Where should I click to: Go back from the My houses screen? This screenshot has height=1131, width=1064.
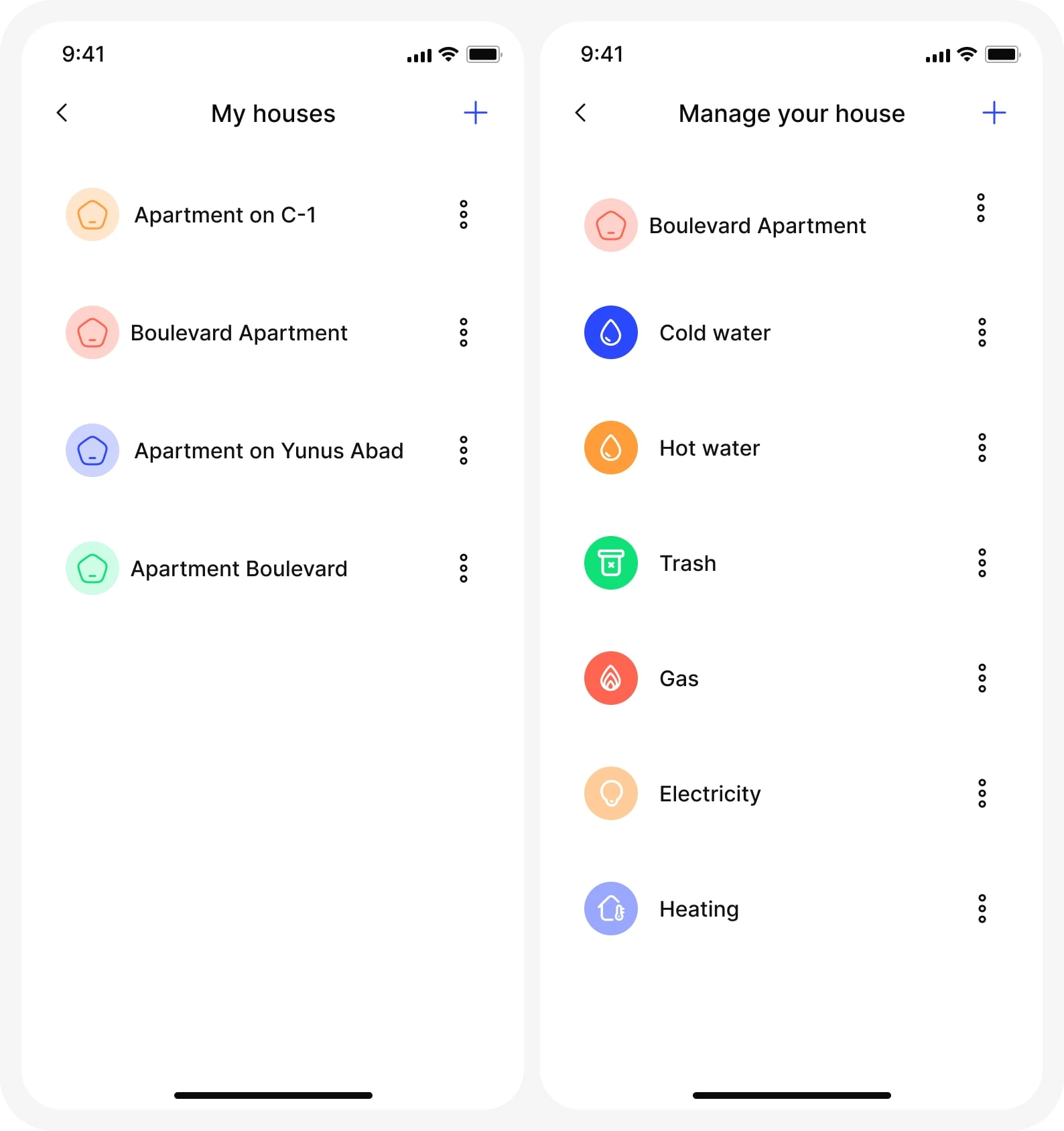coord(62,113)
